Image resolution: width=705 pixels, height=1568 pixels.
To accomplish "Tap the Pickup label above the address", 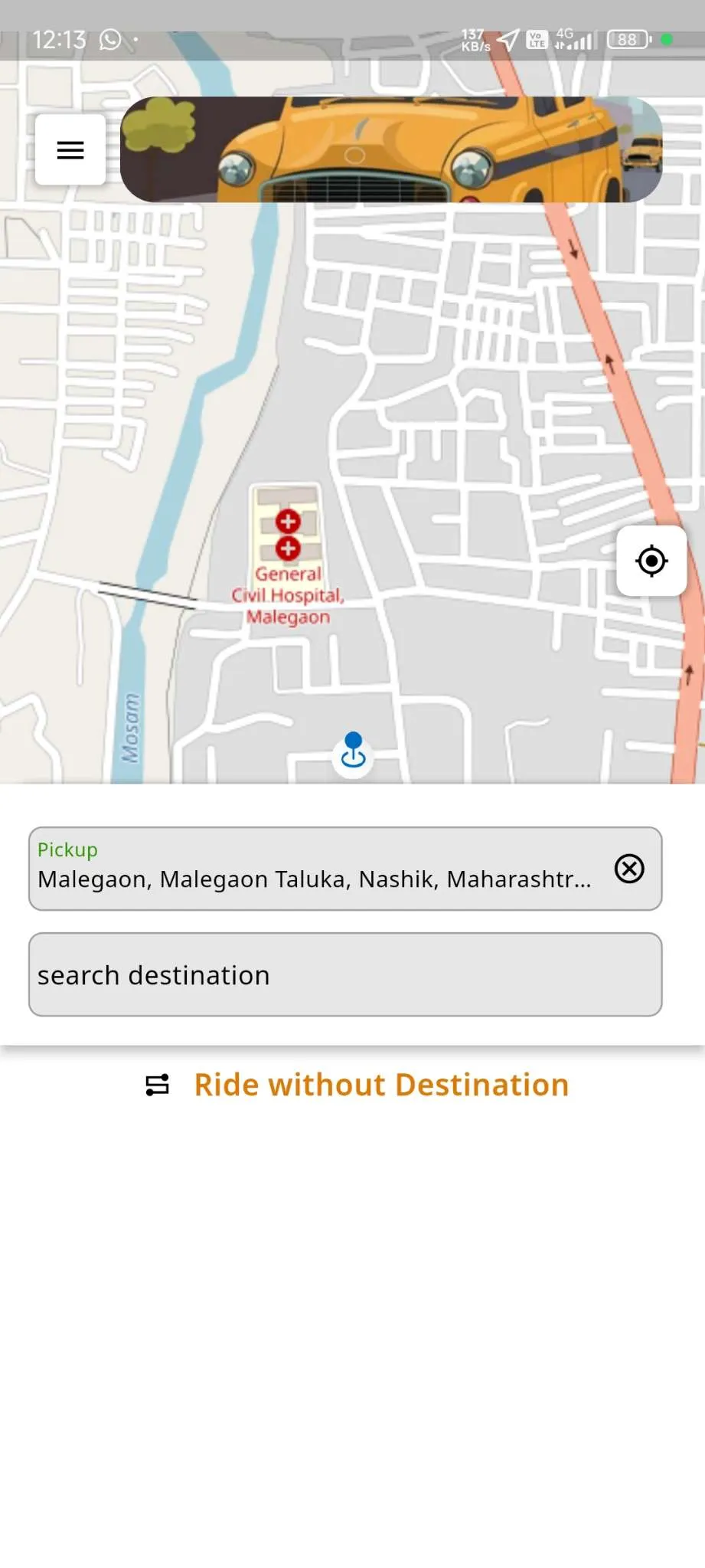I will tap(67, 849).
